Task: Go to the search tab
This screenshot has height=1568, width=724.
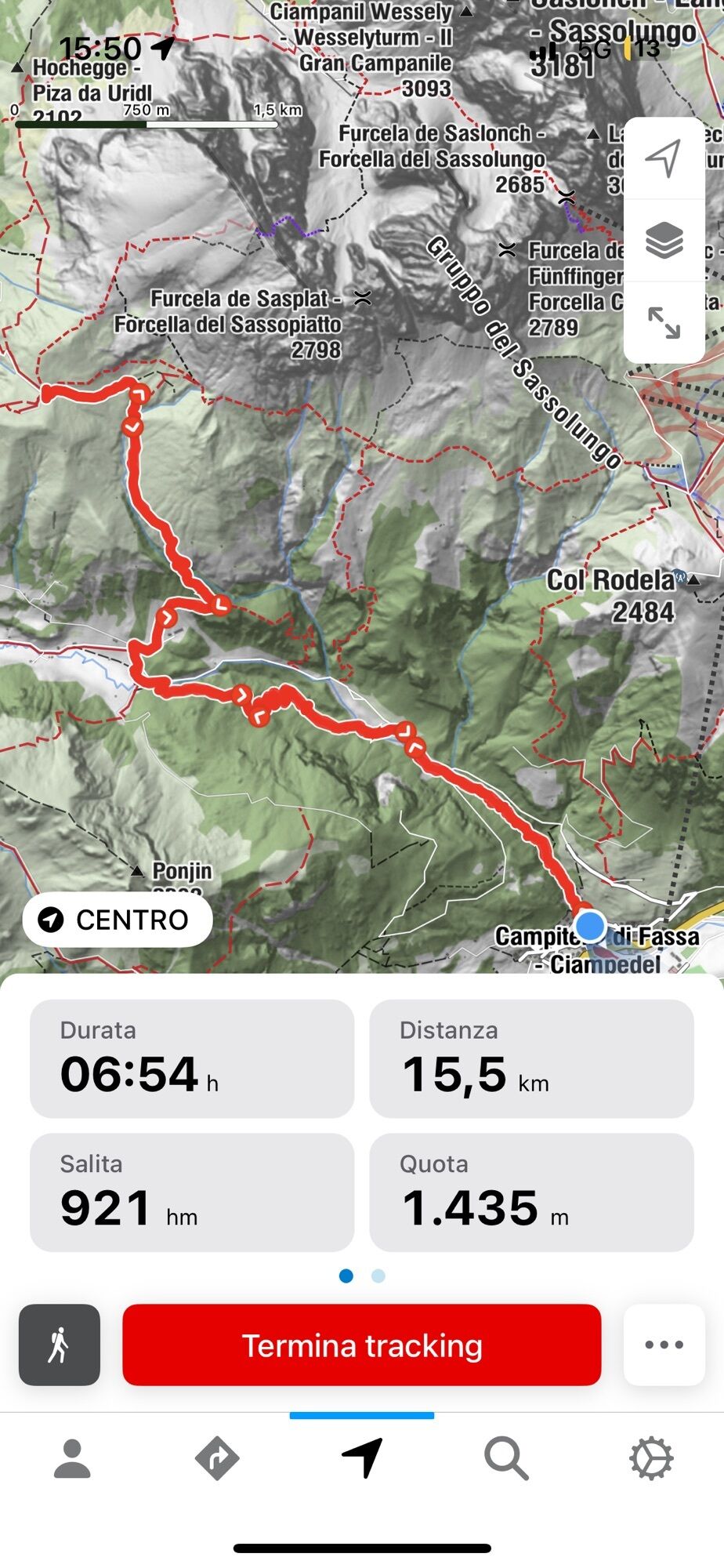Action: coord(506,1458)
